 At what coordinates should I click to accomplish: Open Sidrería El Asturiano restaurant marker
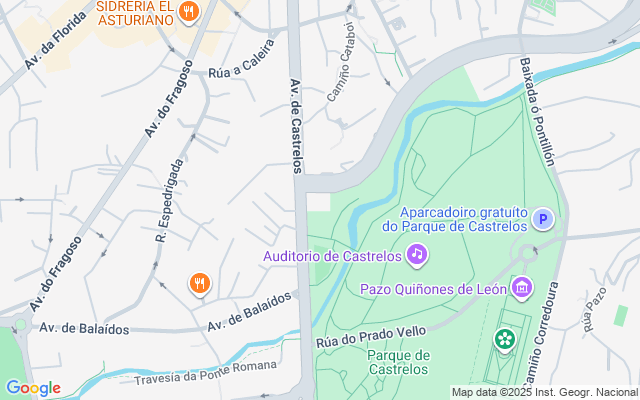click(x=189, y=12)
